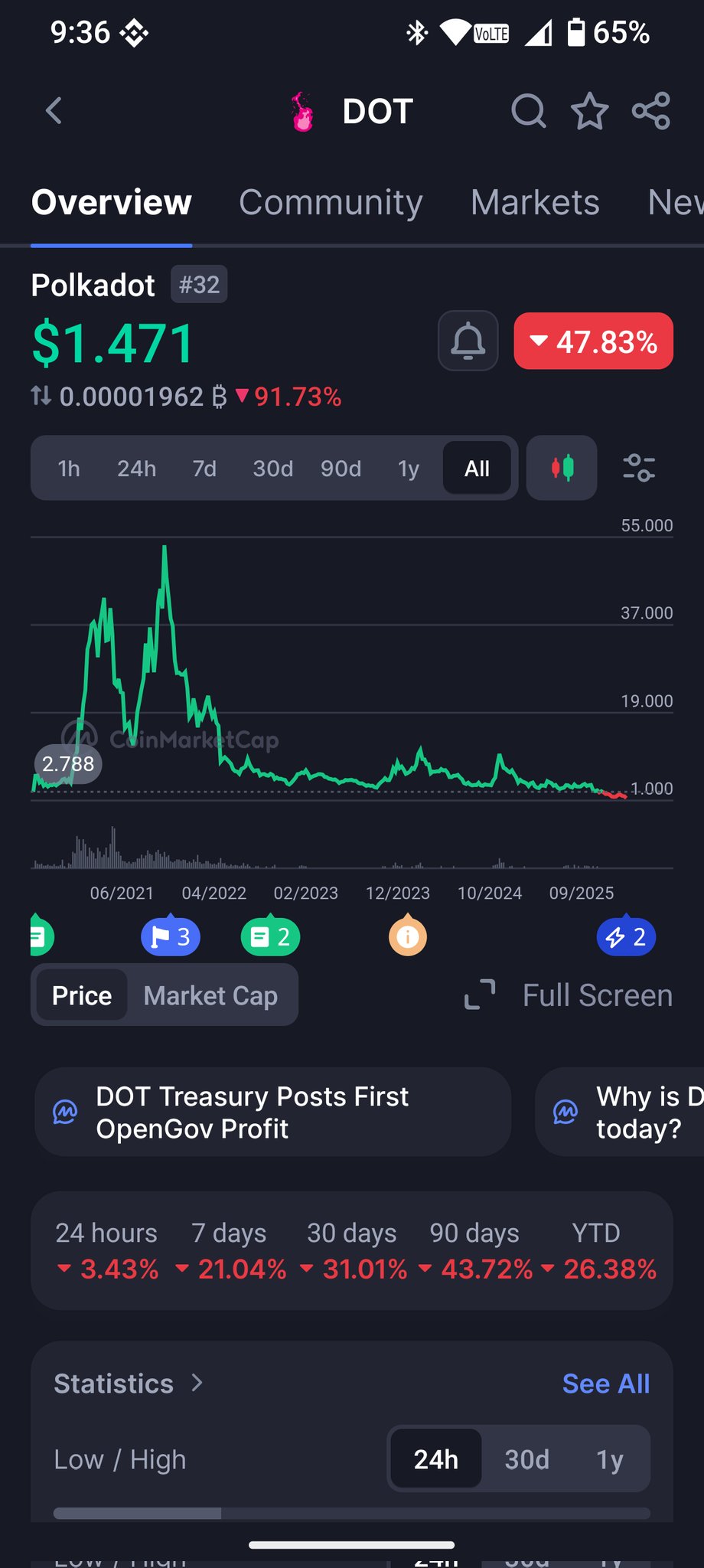This screenshot has height=1568, width=704.
Task: Go back from the DOT page
Action: [x=54, y=111]
